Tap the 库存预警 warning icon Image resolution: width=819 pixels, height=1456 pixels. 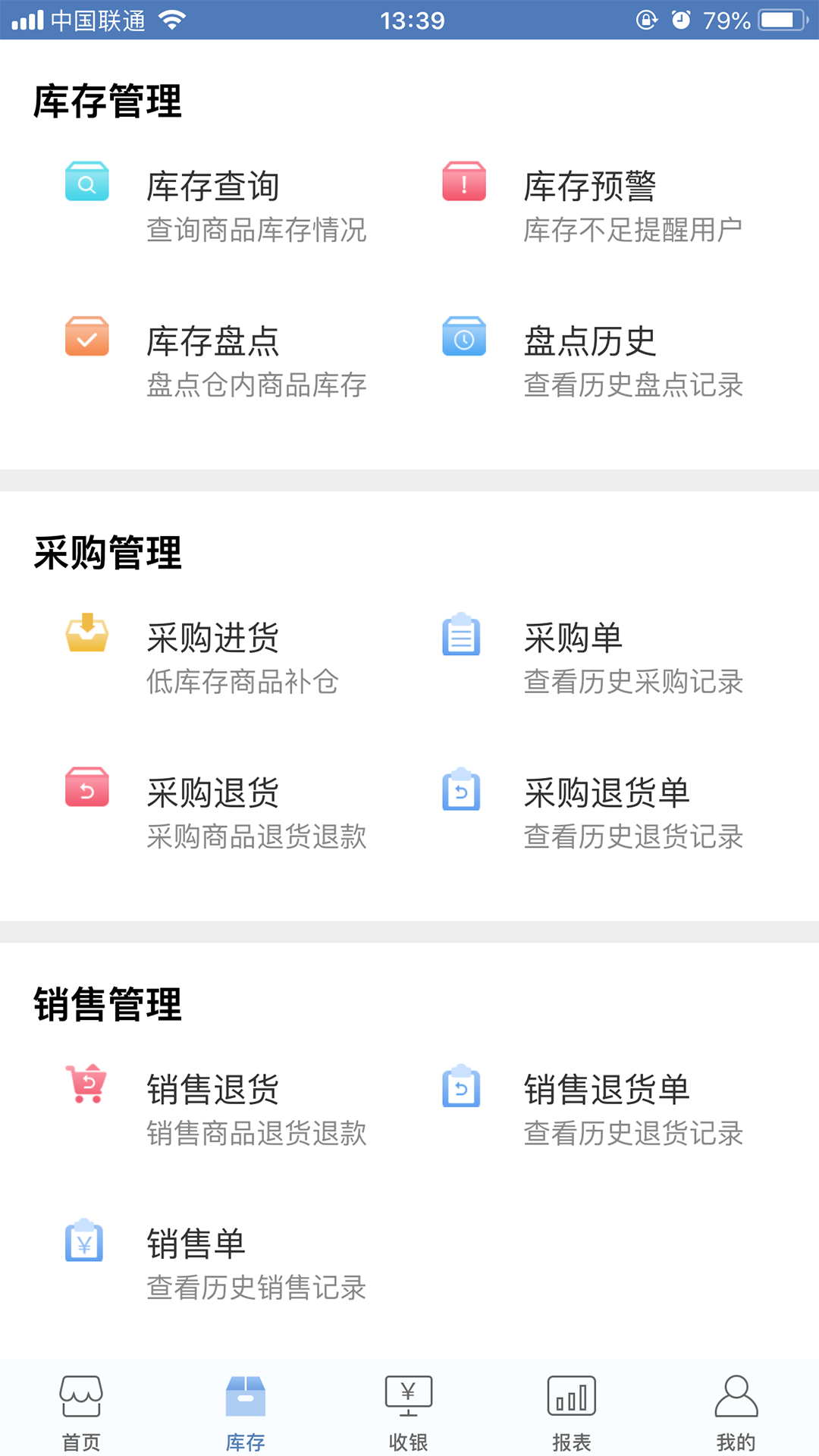(x=464, y=182)
